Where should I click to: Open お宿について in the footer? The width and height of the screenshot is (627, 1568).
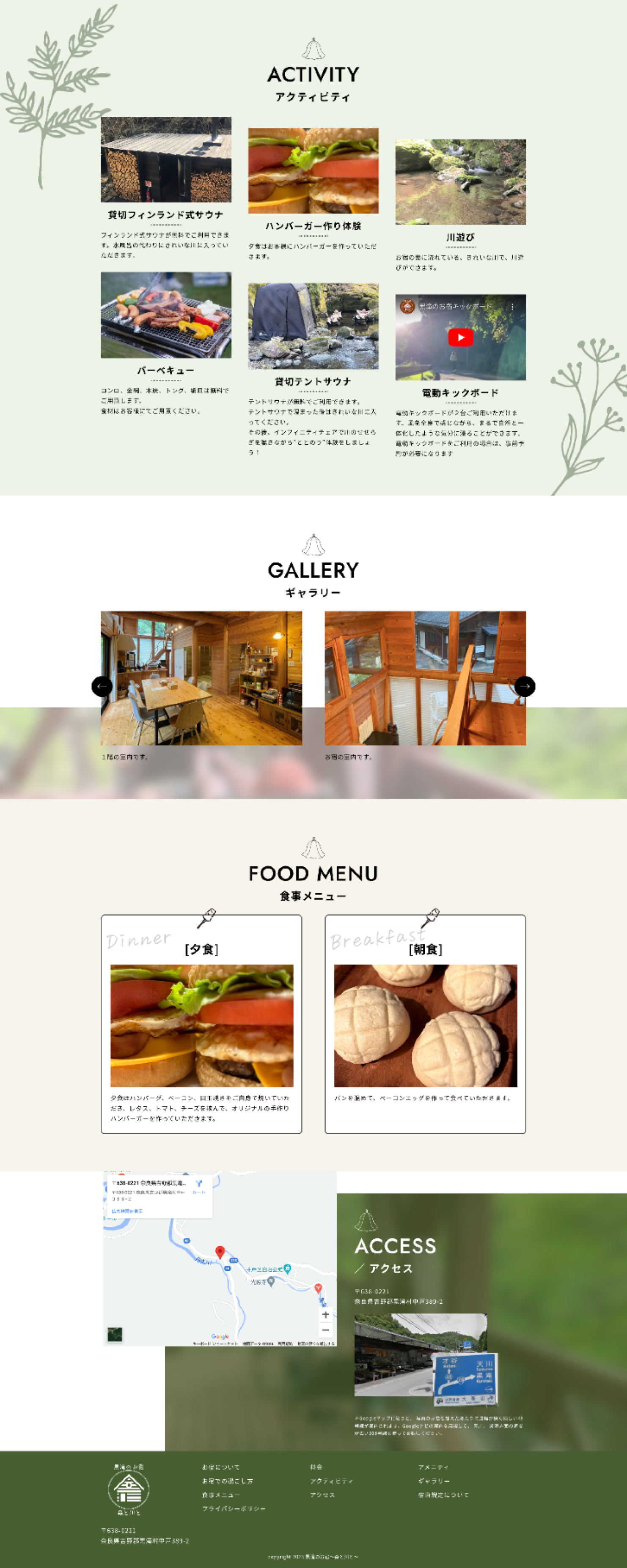[221, 1467]
